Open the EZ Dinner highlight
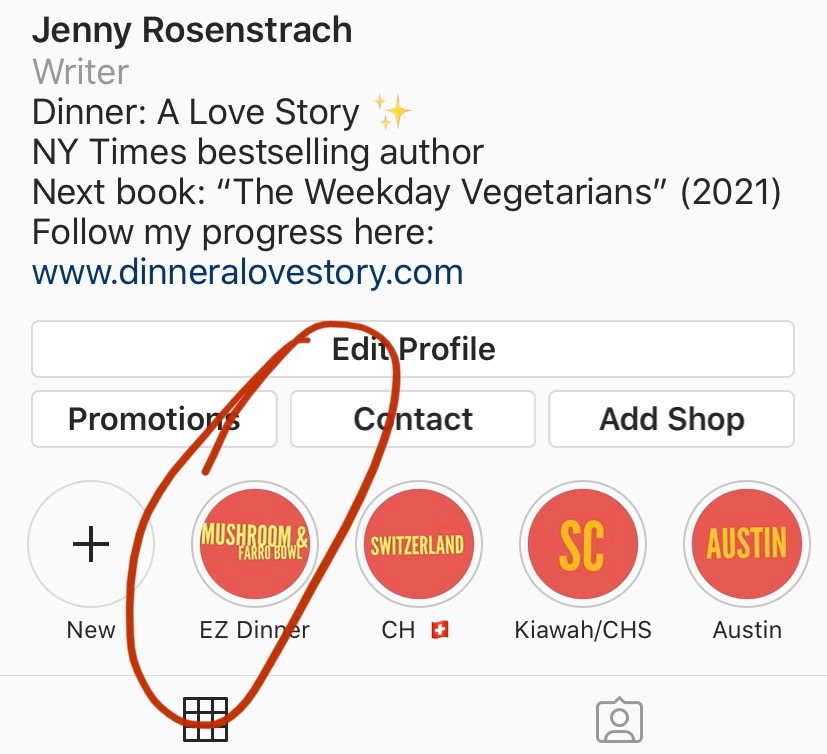827x754 pixels. [254, 545]
